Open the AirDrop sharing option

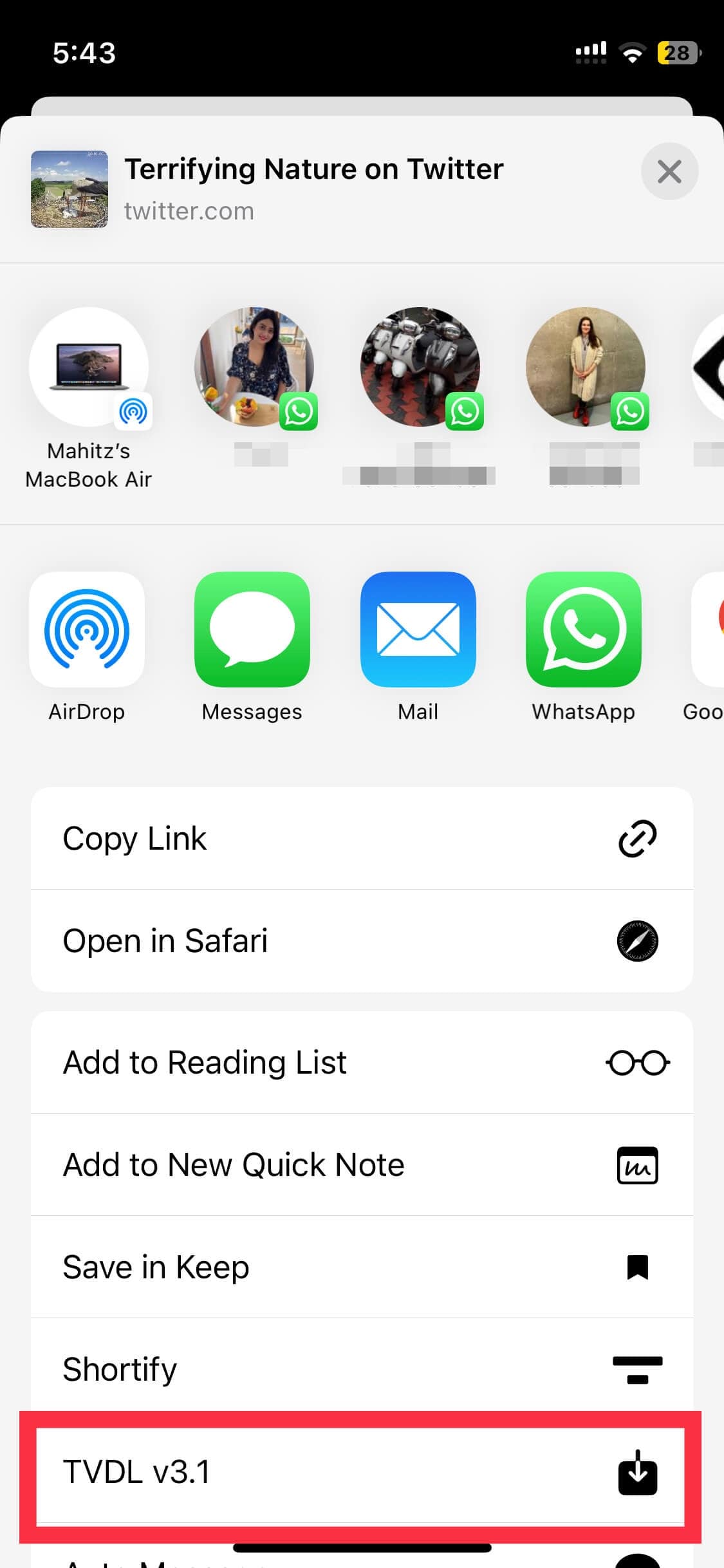87,630
